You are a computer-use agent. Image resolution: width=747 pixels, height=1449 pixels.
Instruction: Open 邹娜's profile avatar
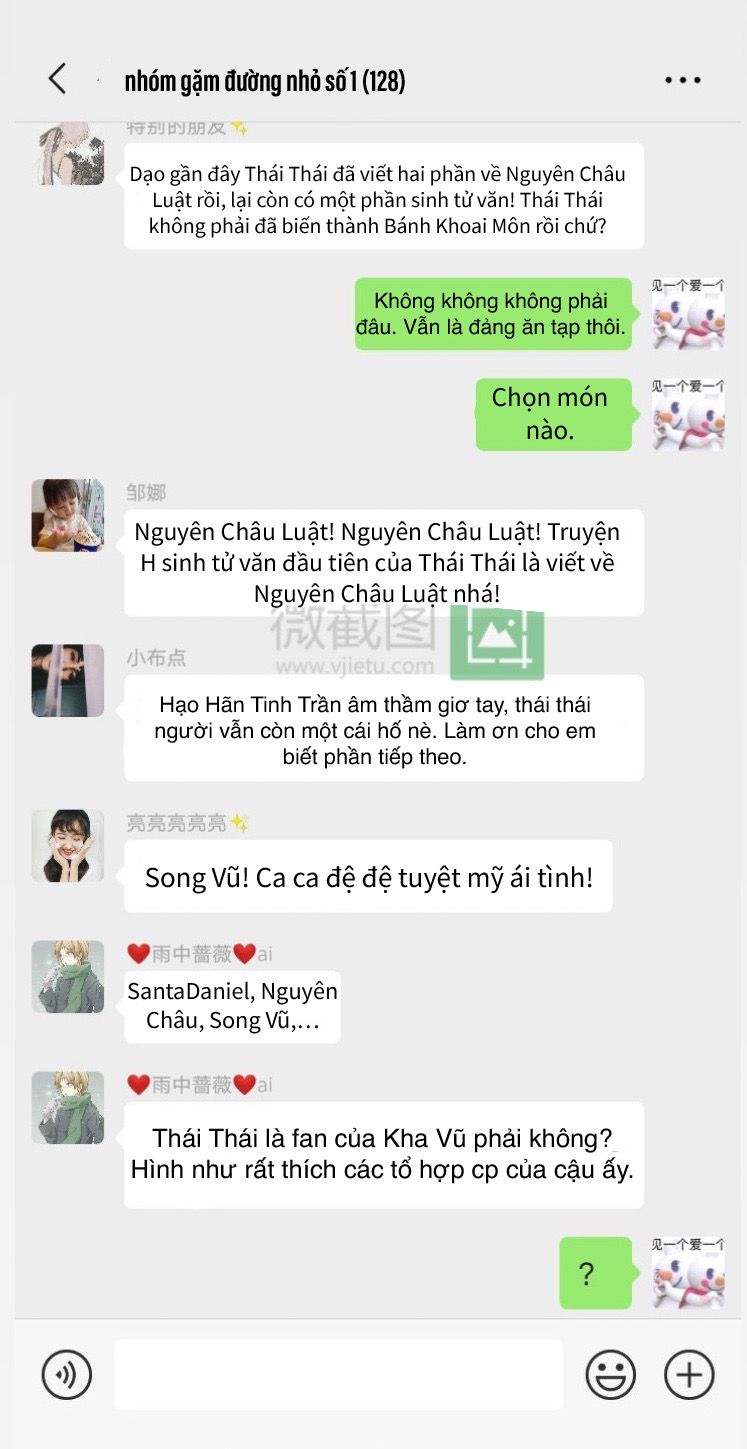click(68, 515)
